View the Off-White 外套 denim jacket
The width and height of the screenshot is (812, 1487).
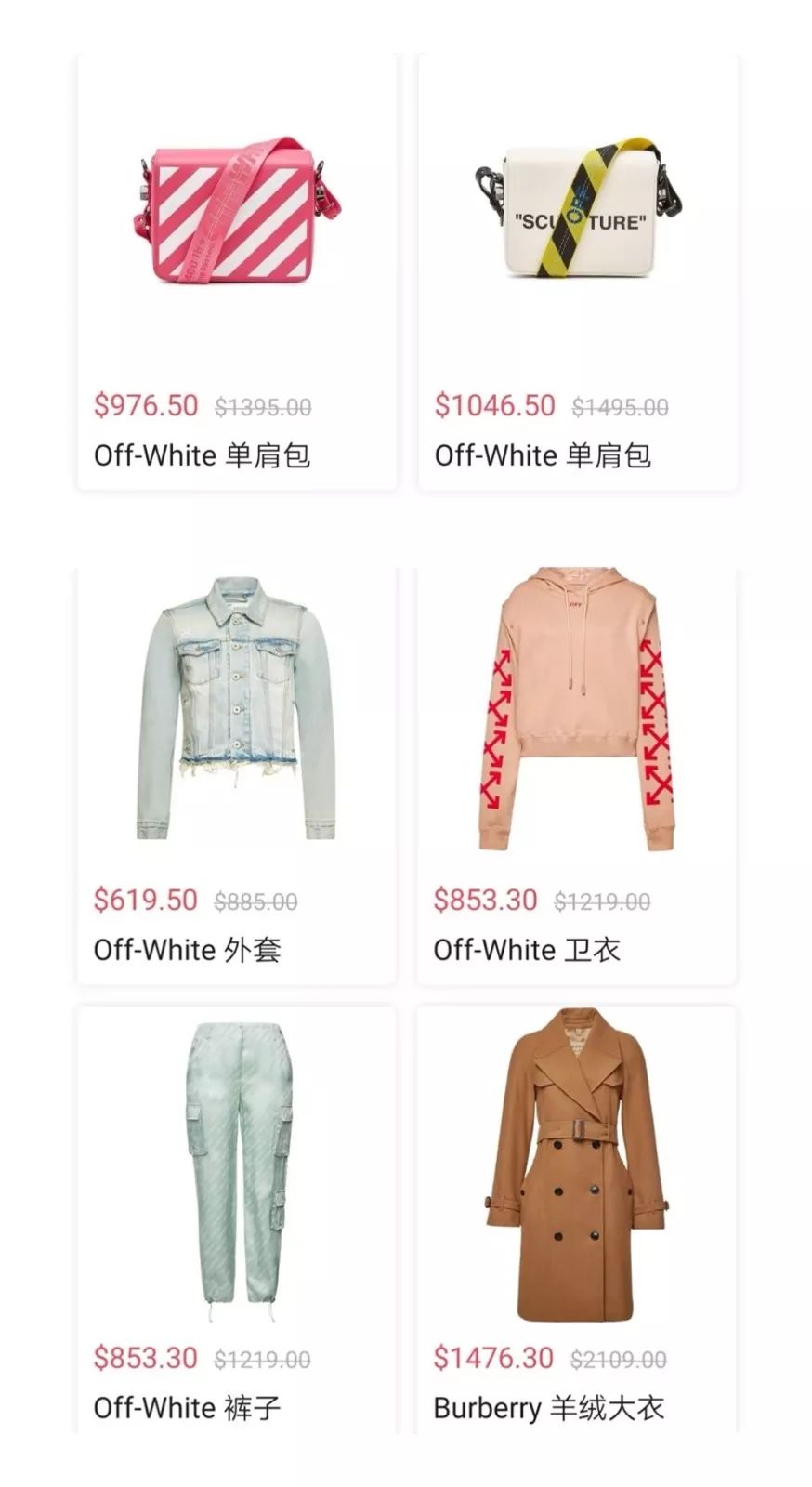point(236,773)
